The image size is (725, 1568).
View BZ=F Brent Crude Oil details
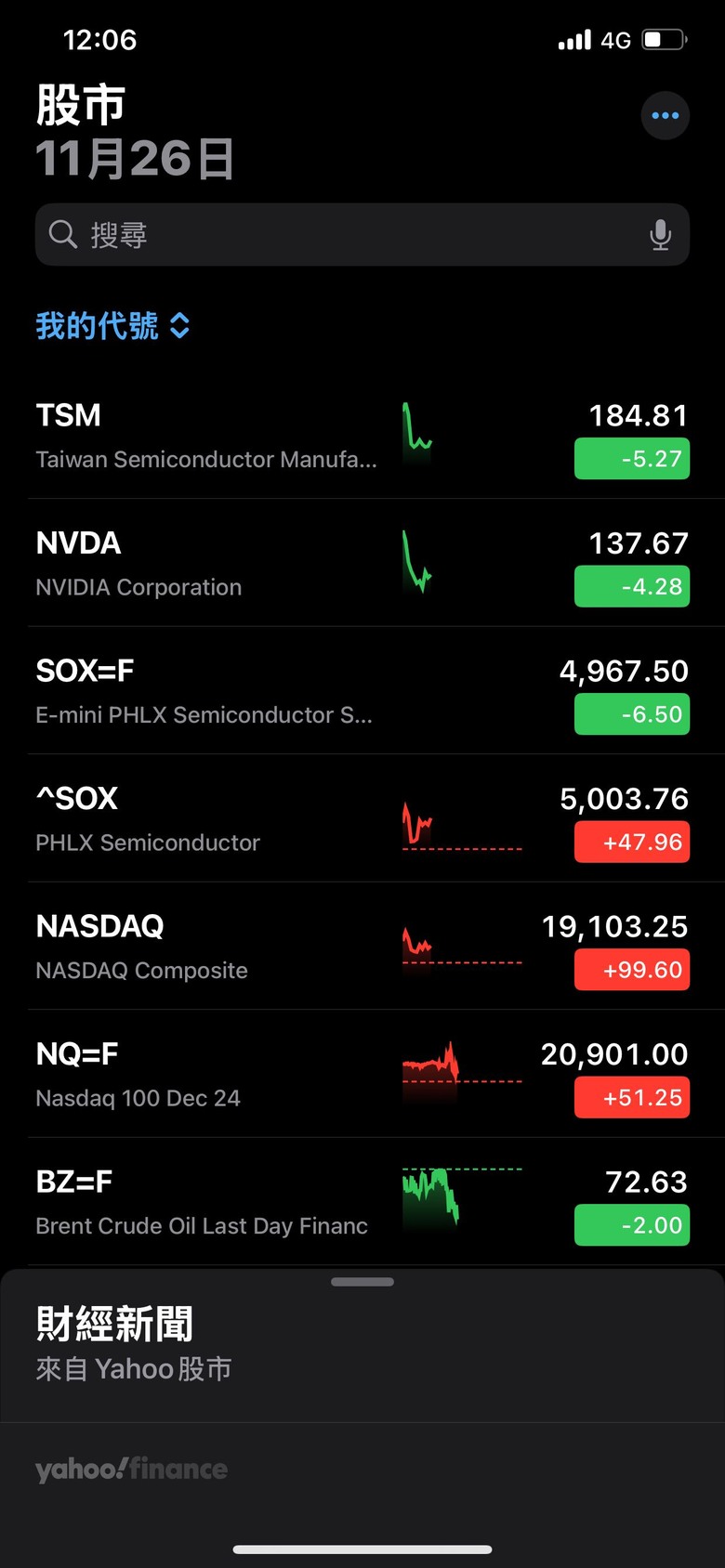(x=362, y=1202)
